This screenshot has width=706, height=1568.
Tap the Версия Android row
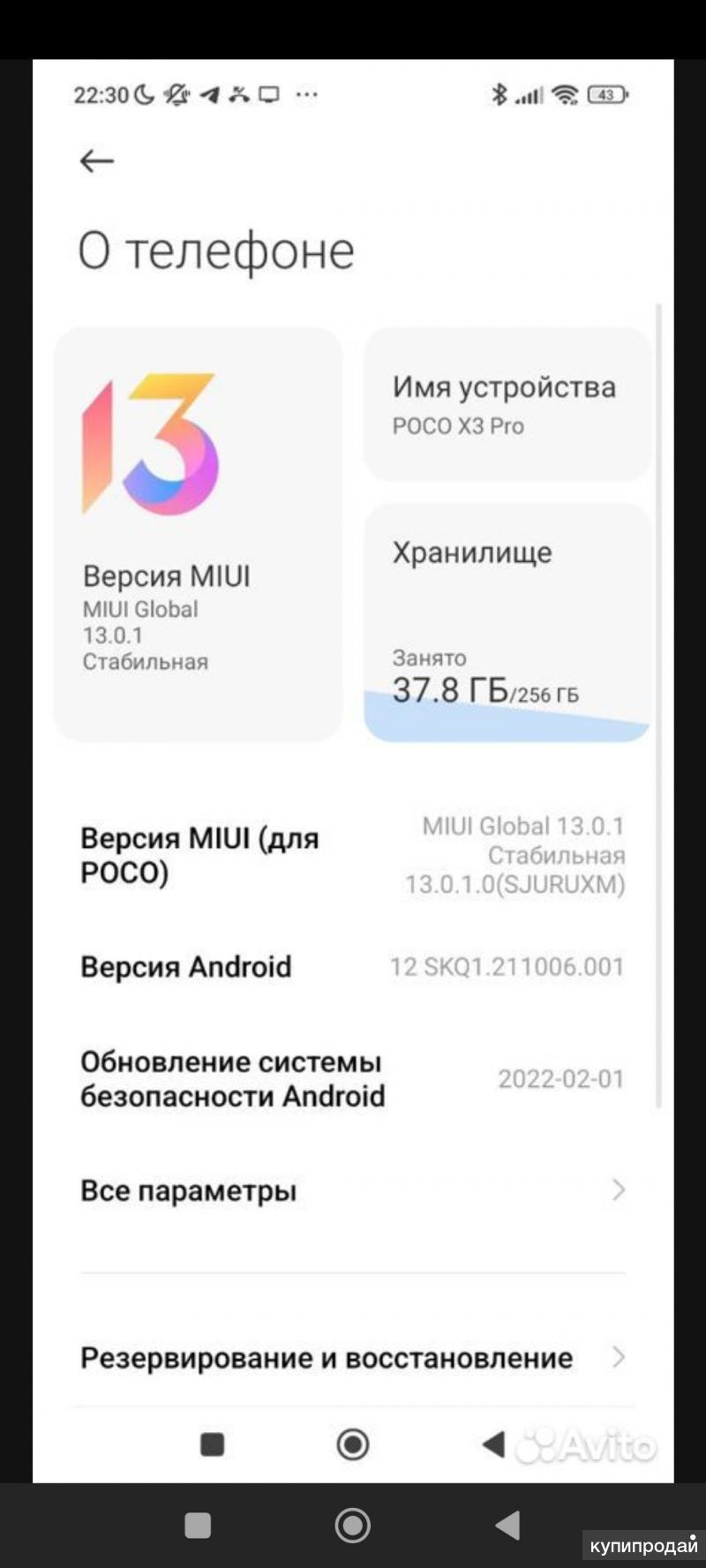[352, 967]
